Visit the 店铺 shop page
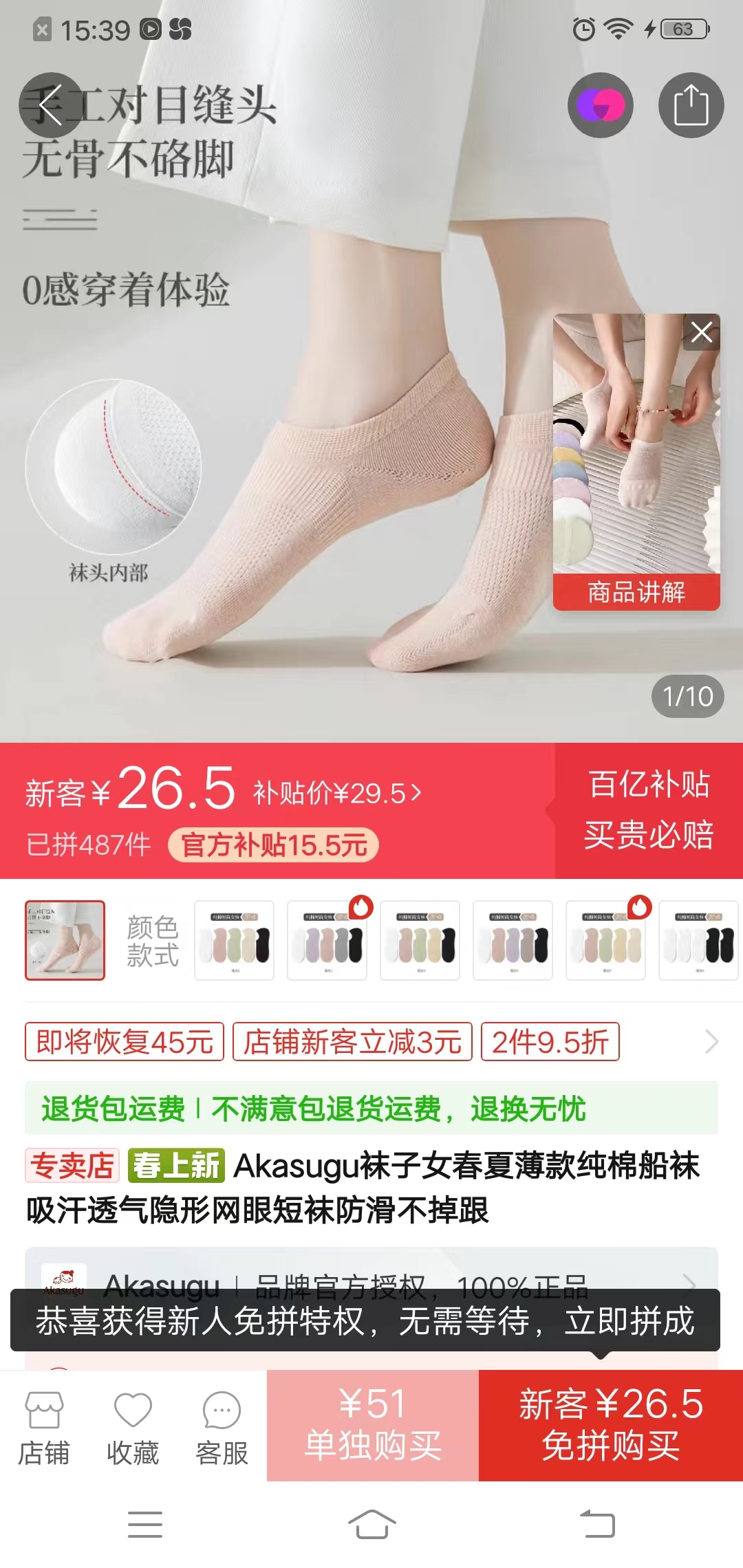This screenshot has width=743, height=1568. coord(44,1426)
